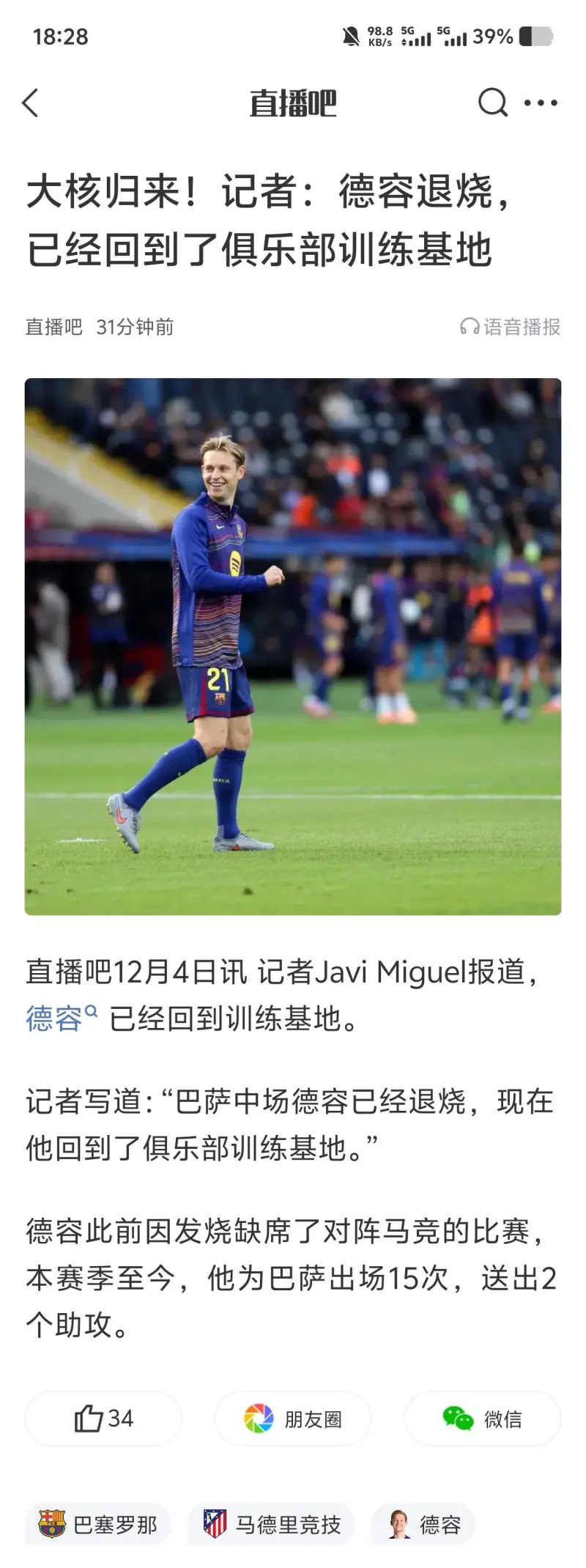Open the 马德里竞技 team tag

tap(271, 1525)
